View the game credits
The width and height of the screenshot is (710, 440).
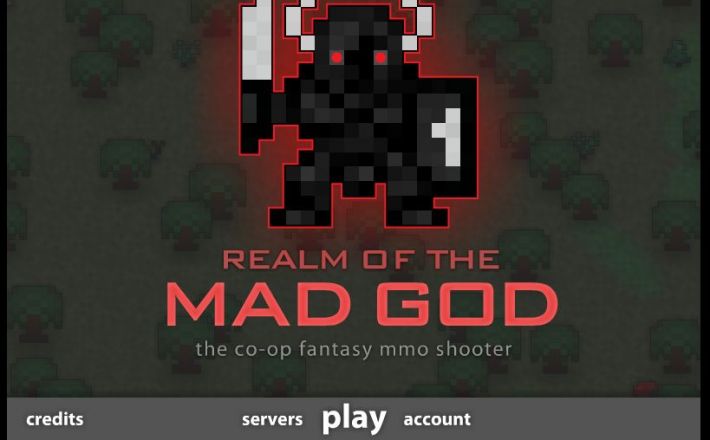point(55,420)
